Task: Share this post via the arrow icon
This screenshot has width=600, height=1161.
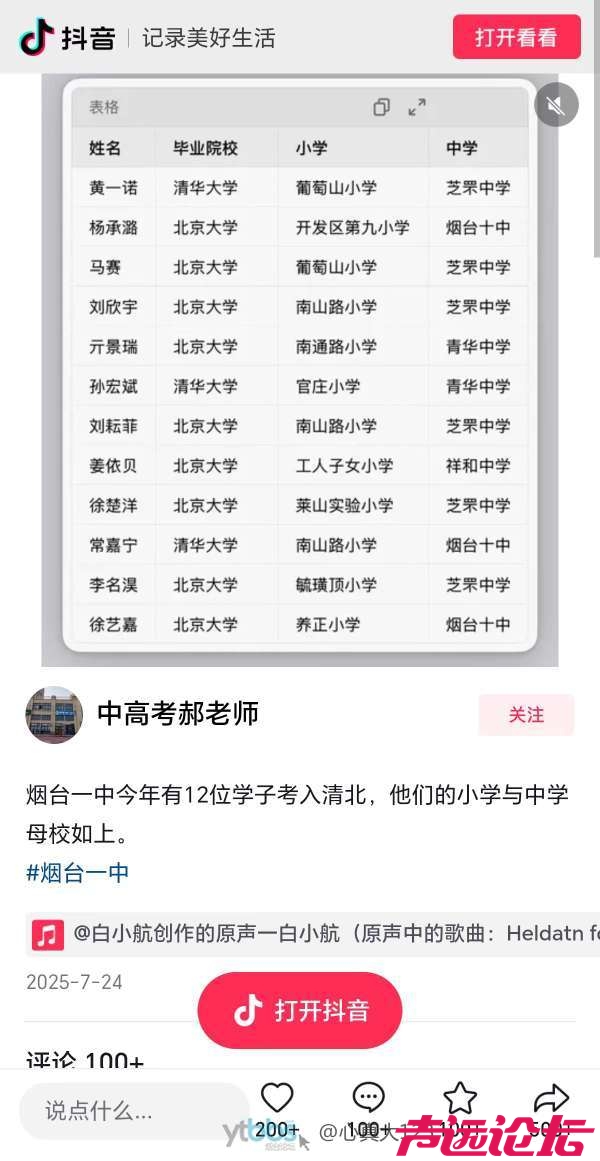Action: coord(551,1098)
